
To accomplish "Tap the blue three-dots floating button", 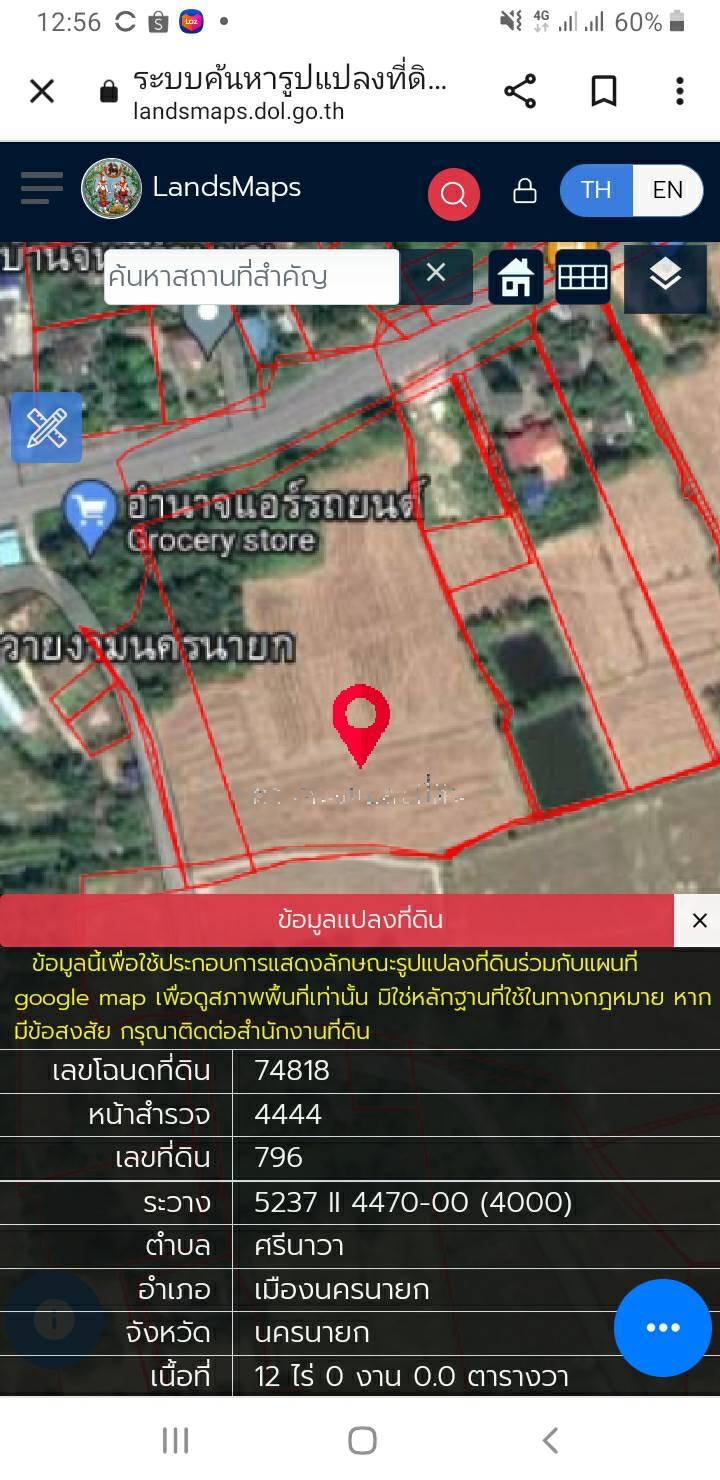I will [x=663, y=1327].
